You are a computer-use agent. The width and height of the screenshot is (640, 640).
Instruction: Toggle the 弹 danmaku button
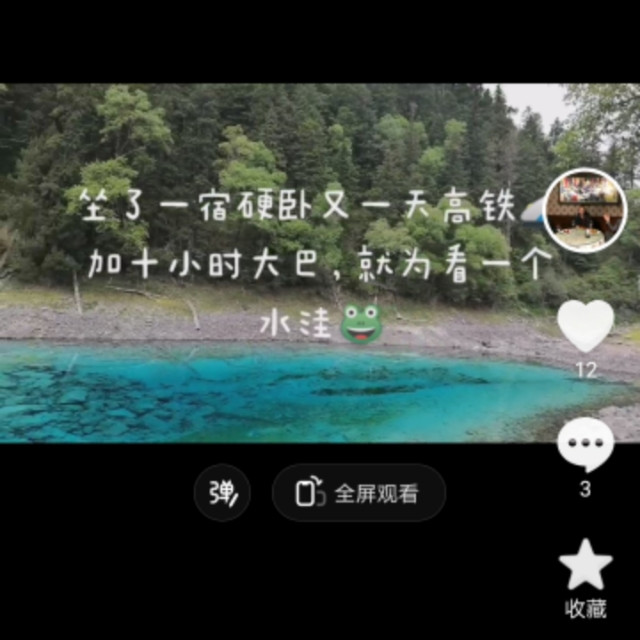pyautogui.click(x=222, y=492)
